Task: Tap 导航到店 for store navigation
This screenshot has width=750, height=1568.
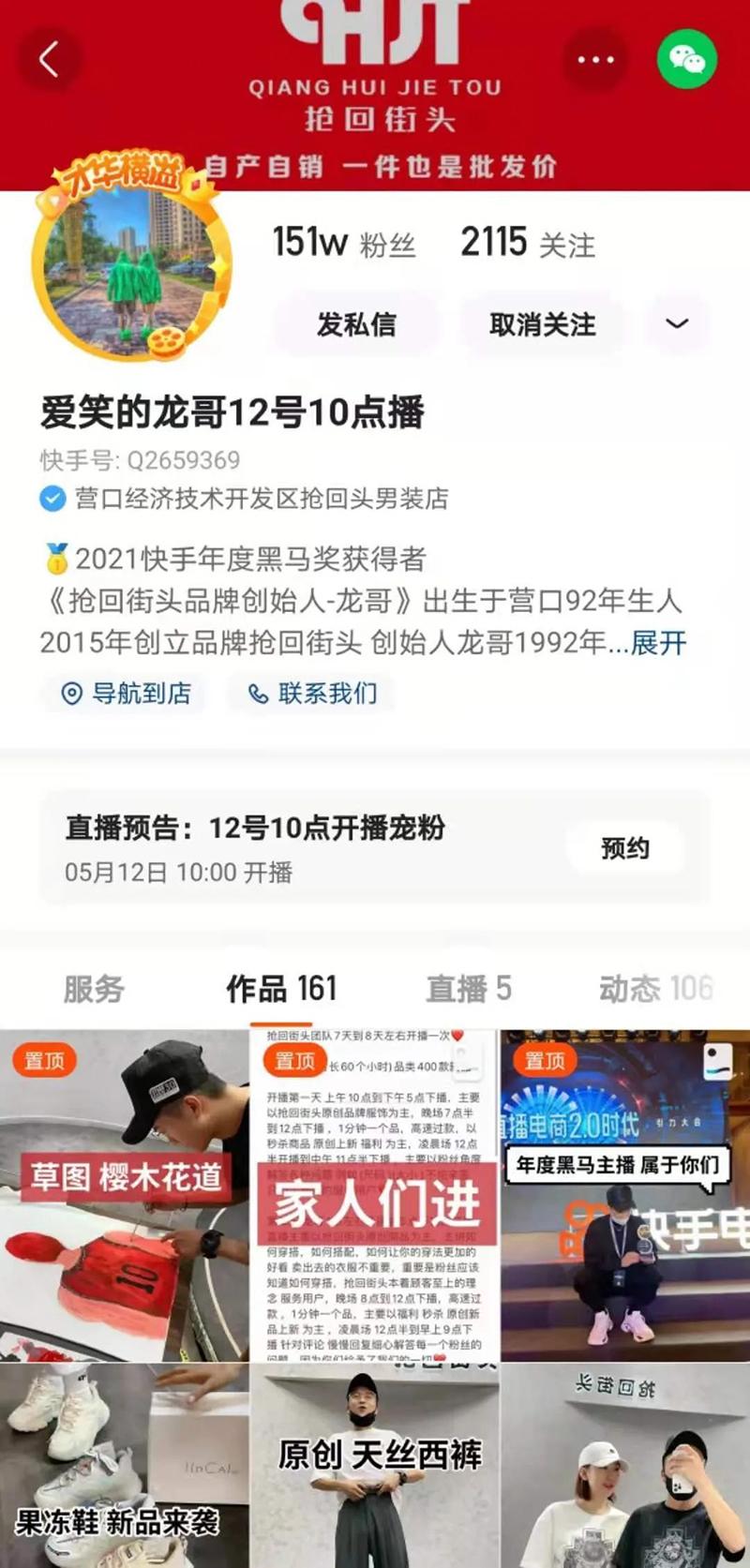Action: tap(126, 694)
